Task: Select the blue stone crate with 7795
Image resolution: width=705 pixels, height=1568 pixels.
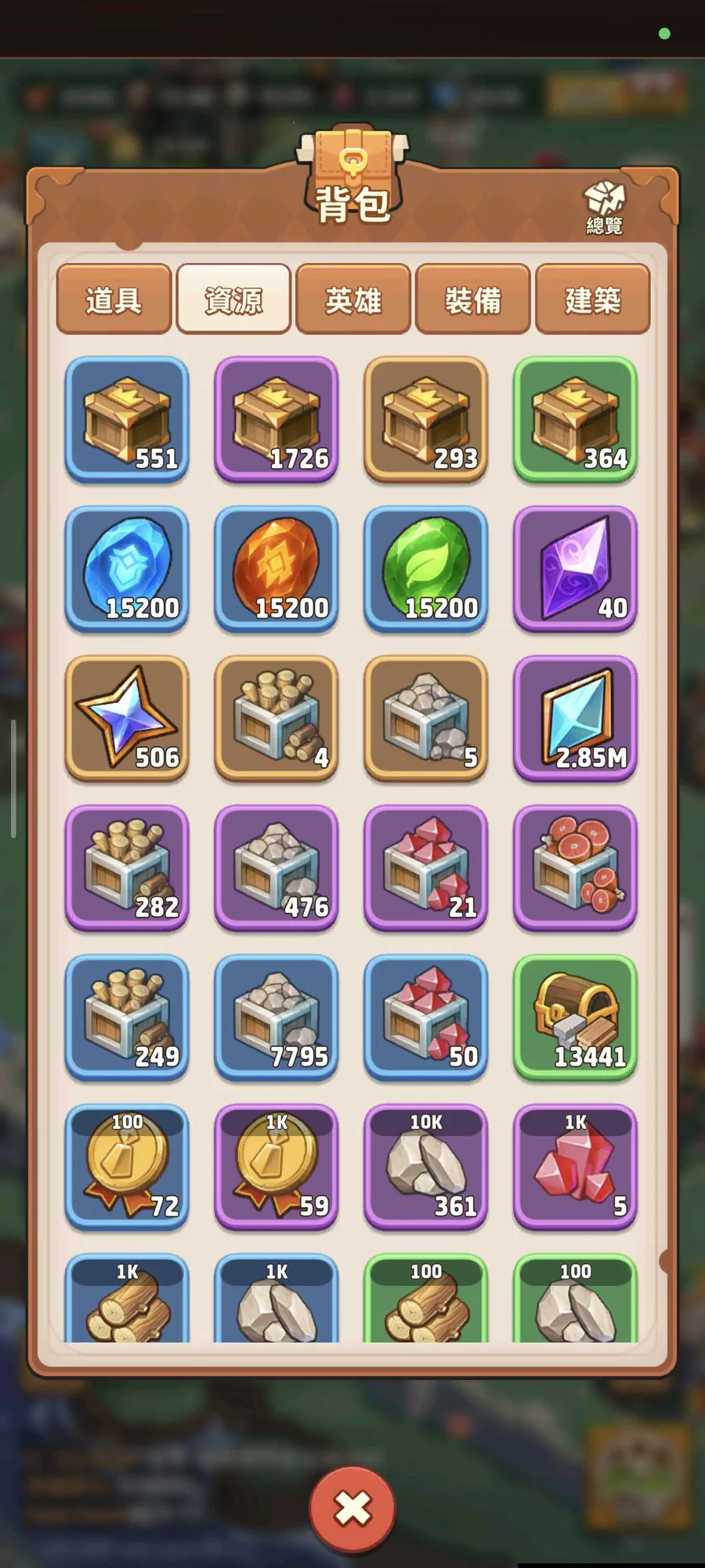Action: [x=277, y=1016]
